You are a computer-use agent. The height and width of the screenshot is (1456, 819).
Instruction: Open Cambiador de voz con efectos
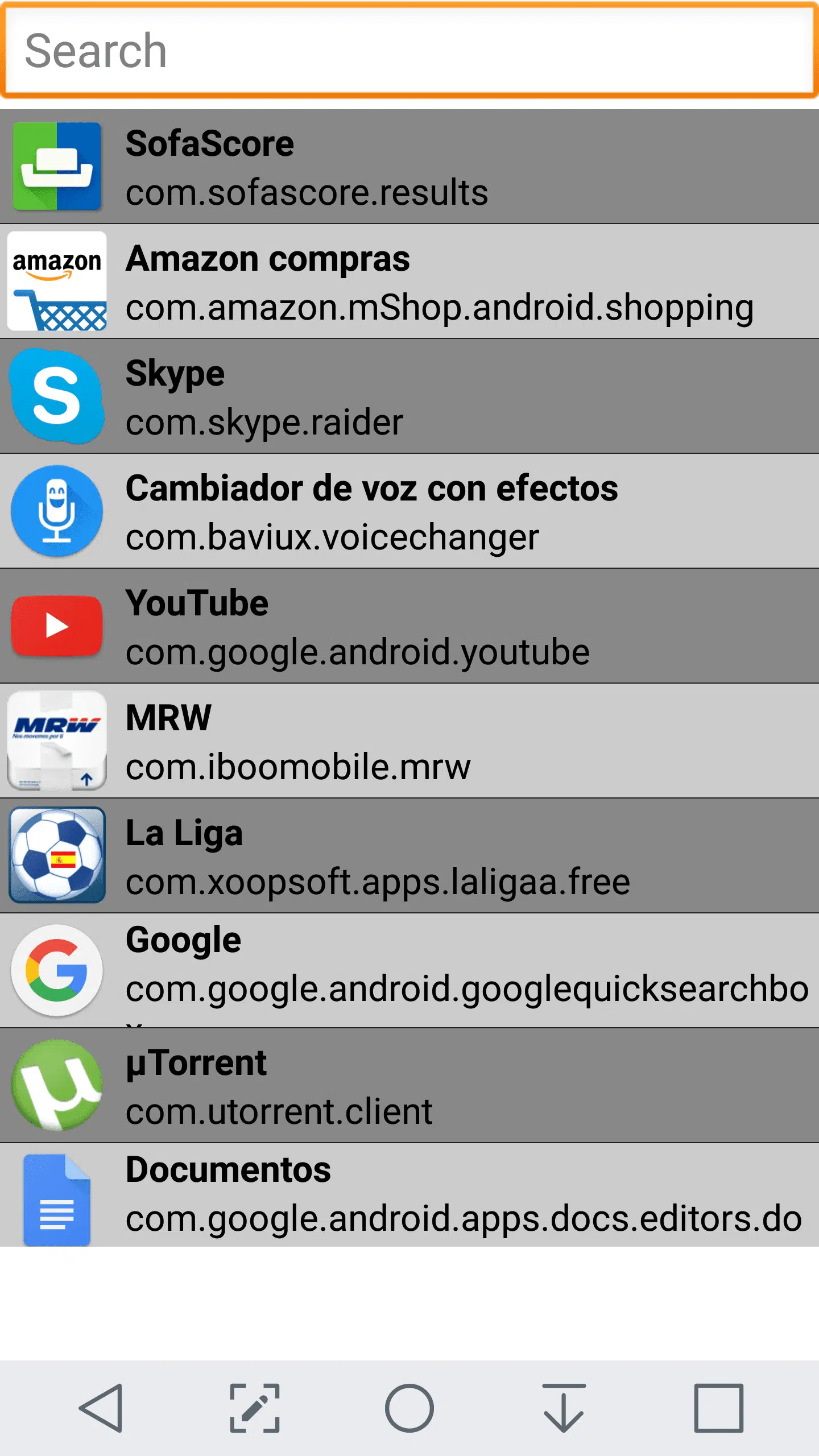pos(409,511)
